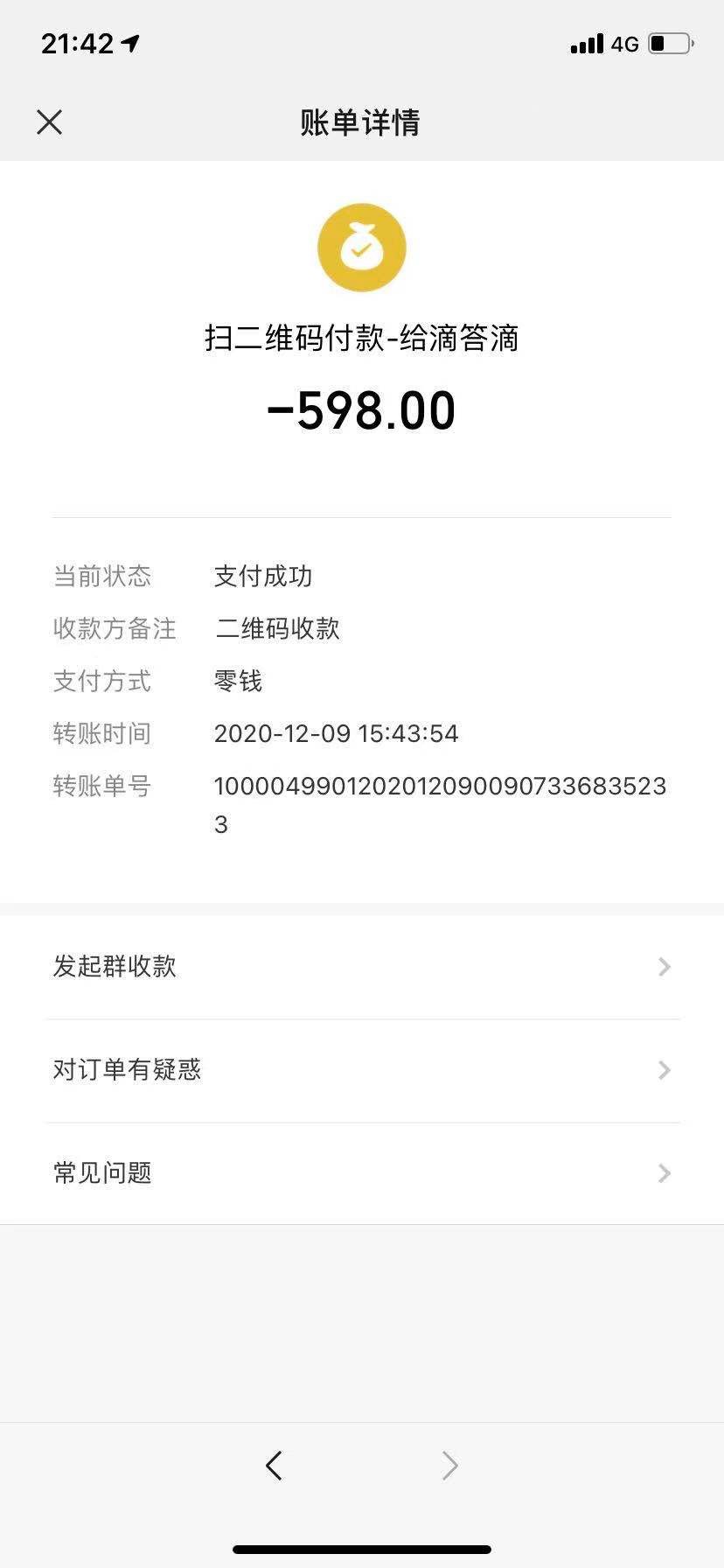Select the 支付成功 status text

tap(264, 577)
